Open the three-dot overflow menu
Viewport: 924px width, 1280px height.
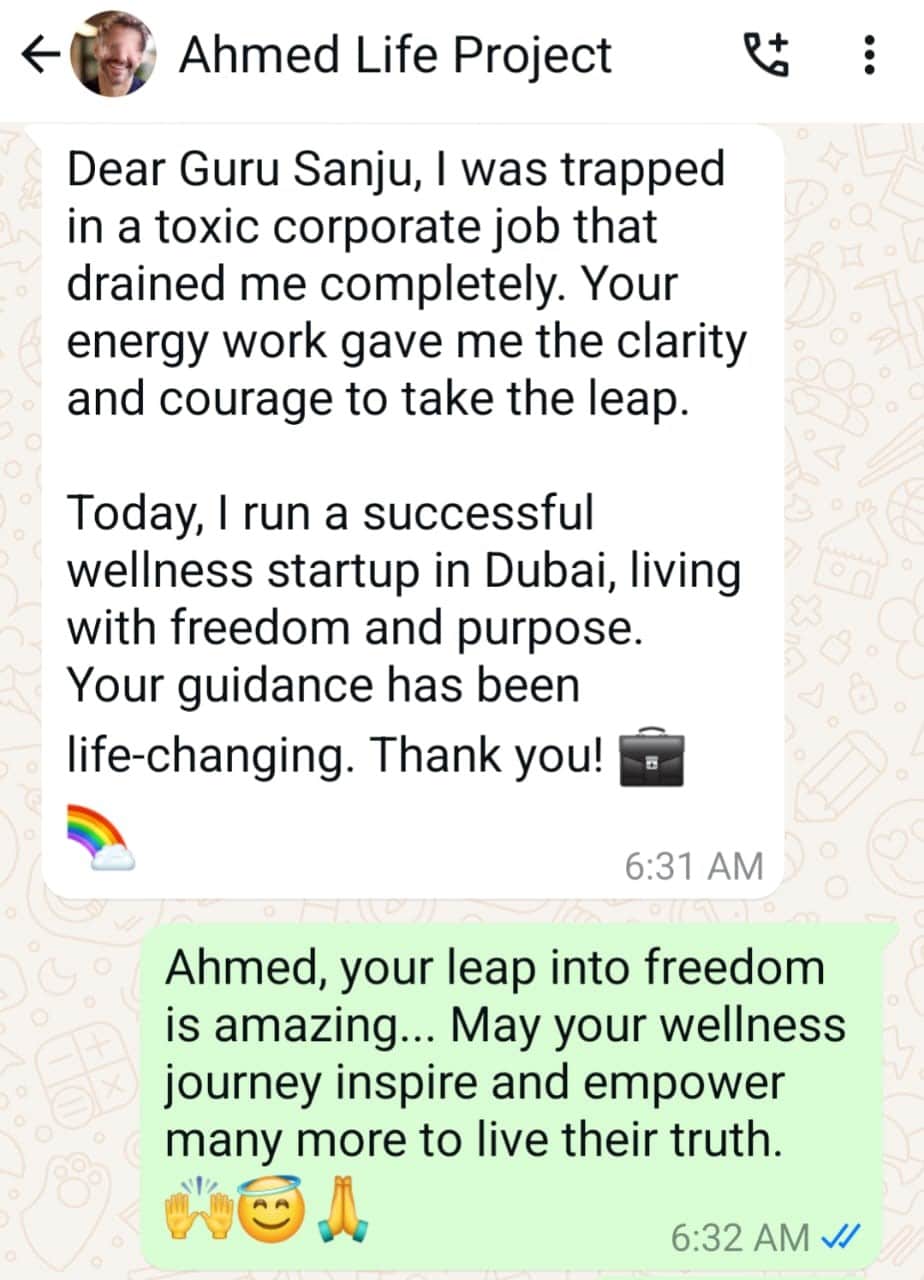pos(869,56)
